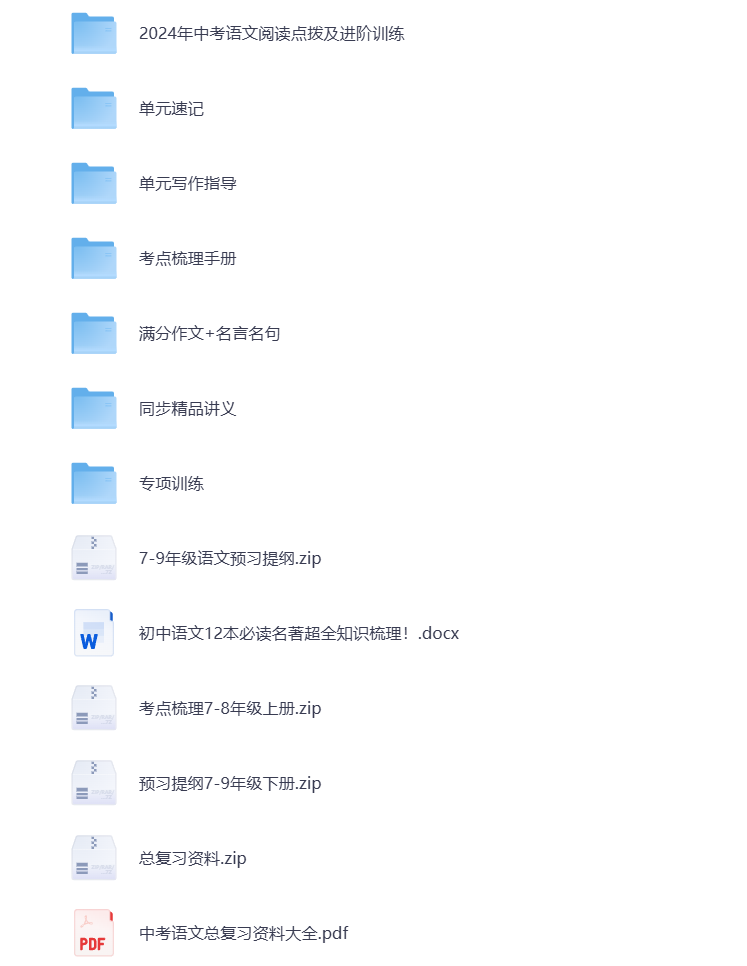Open 初中语文12本必读名著超全知识梳理！.docx
The height and width of the screenshot is (966, 747).
pyautogui.click(x=298, y=633)
